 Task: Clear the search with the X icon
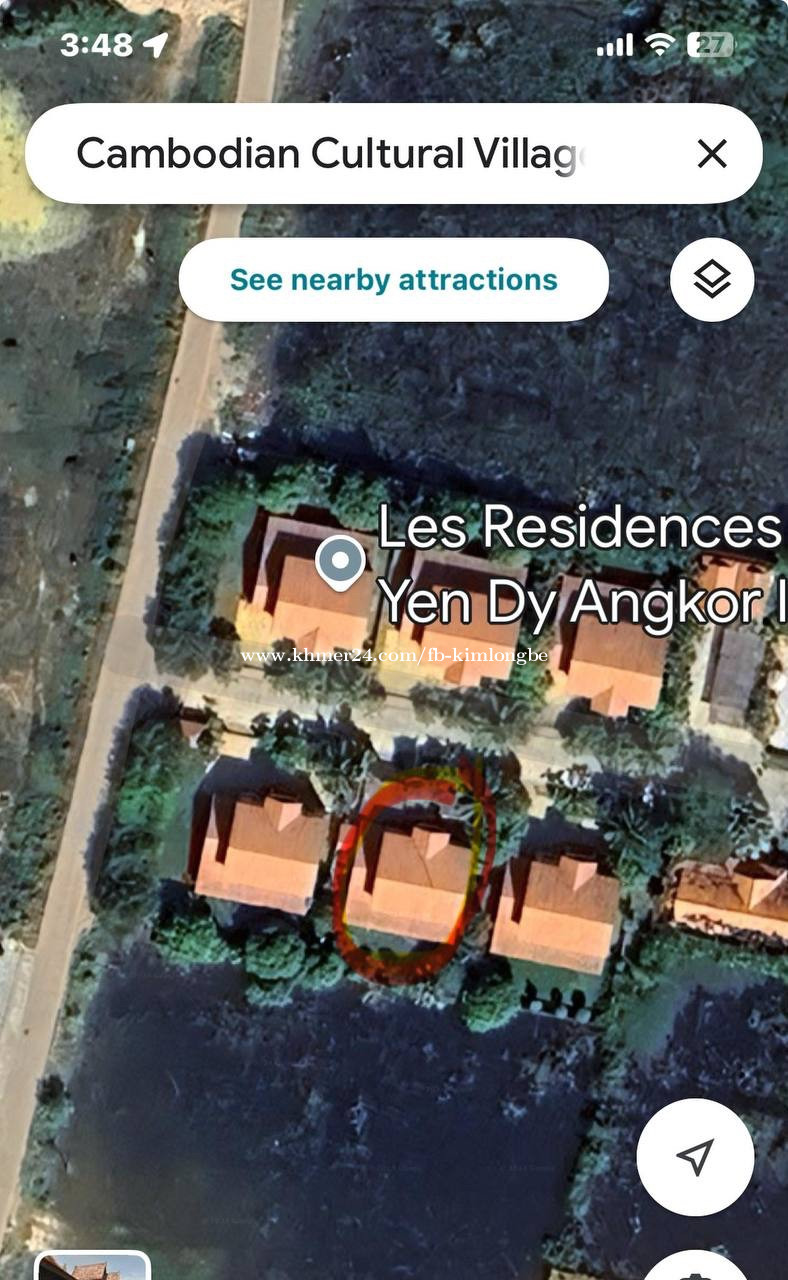712,154
